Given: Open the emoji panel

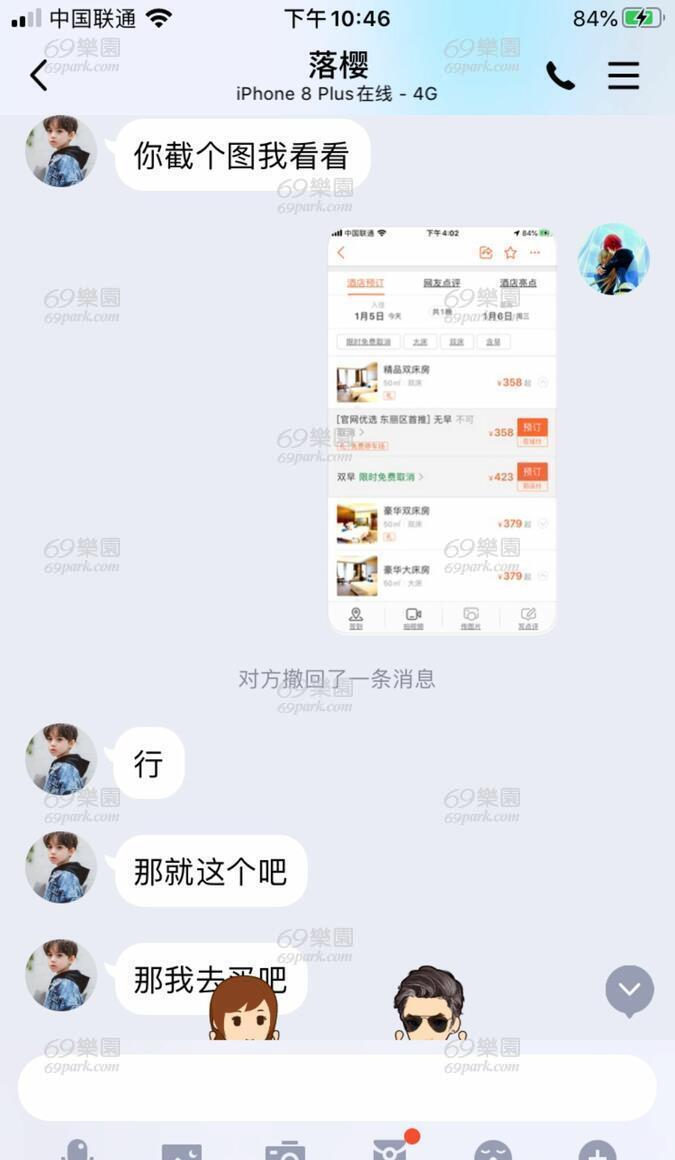Looking at the screenshot, I should [493, 1150].
